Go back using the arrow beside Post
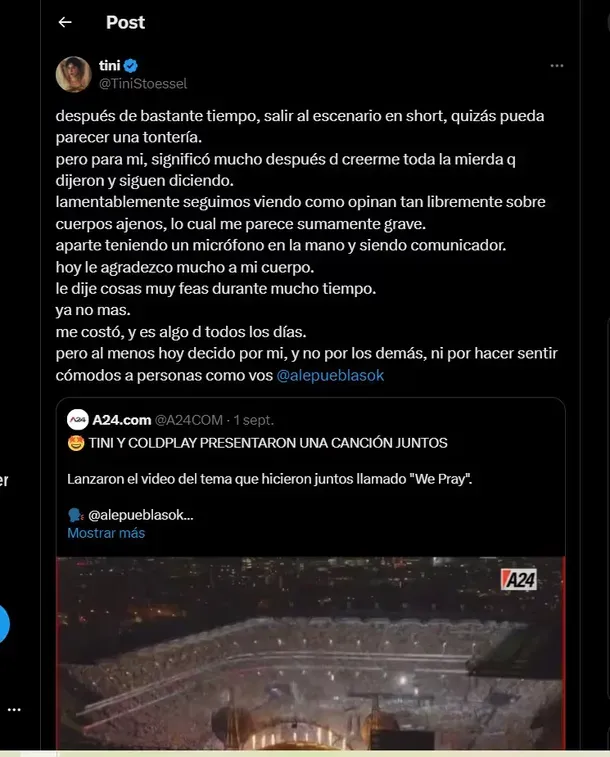610x757 pixels. point(65,22)
